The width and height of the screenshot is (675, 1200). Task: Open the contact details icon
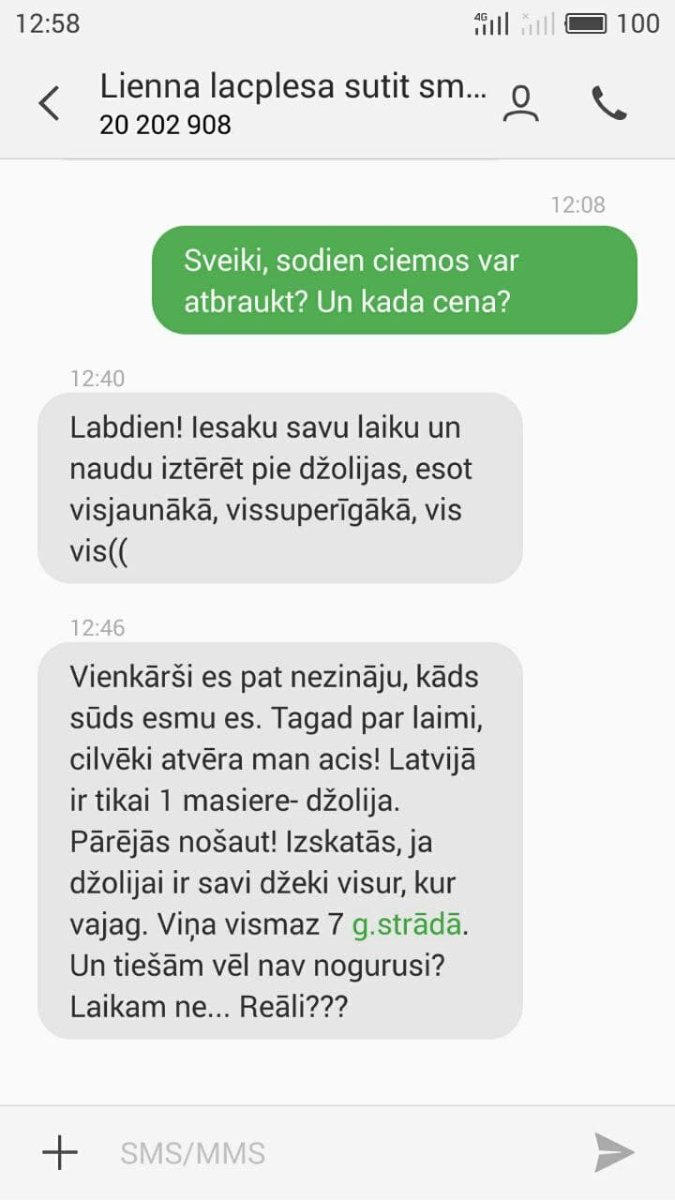(x=520, y=103)
